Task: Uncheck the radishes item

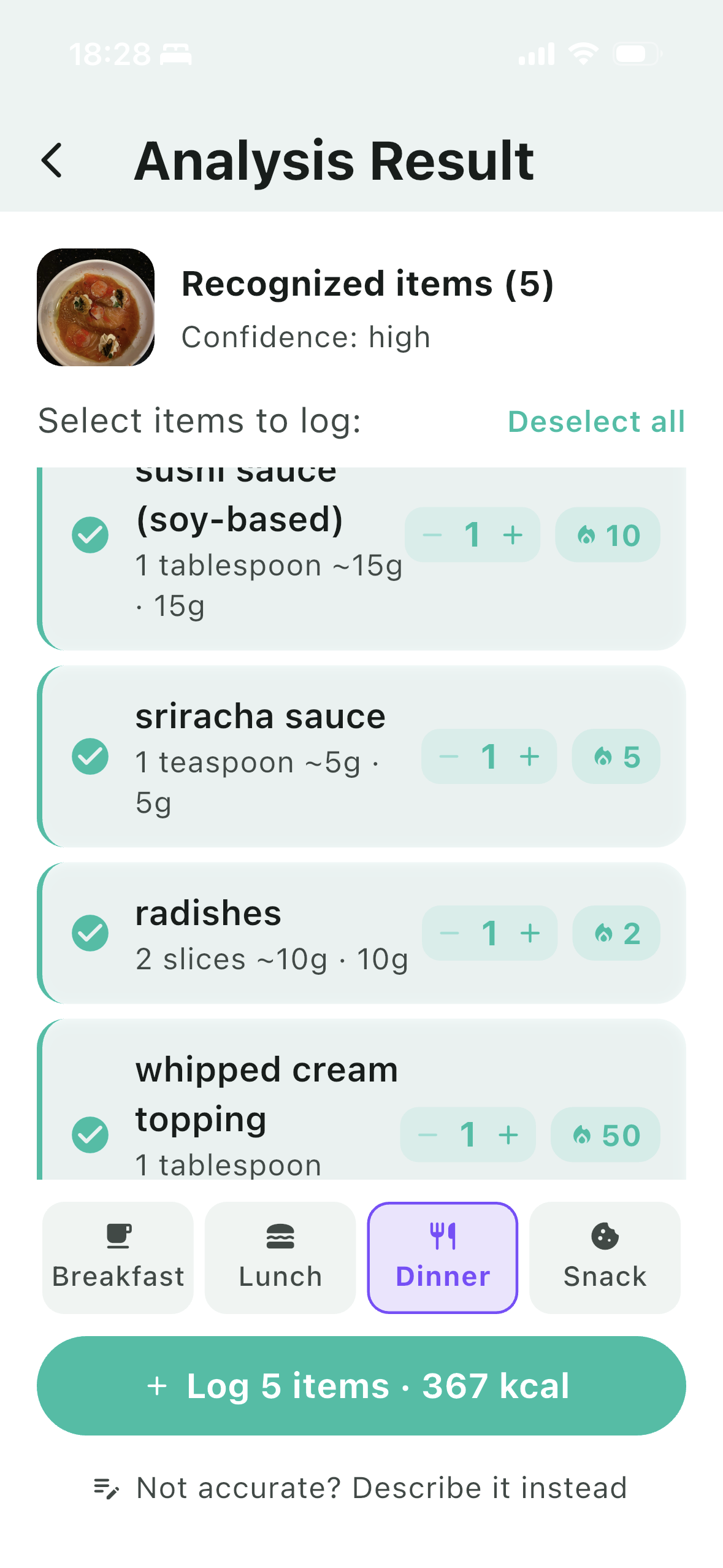Action: point(90,933)
